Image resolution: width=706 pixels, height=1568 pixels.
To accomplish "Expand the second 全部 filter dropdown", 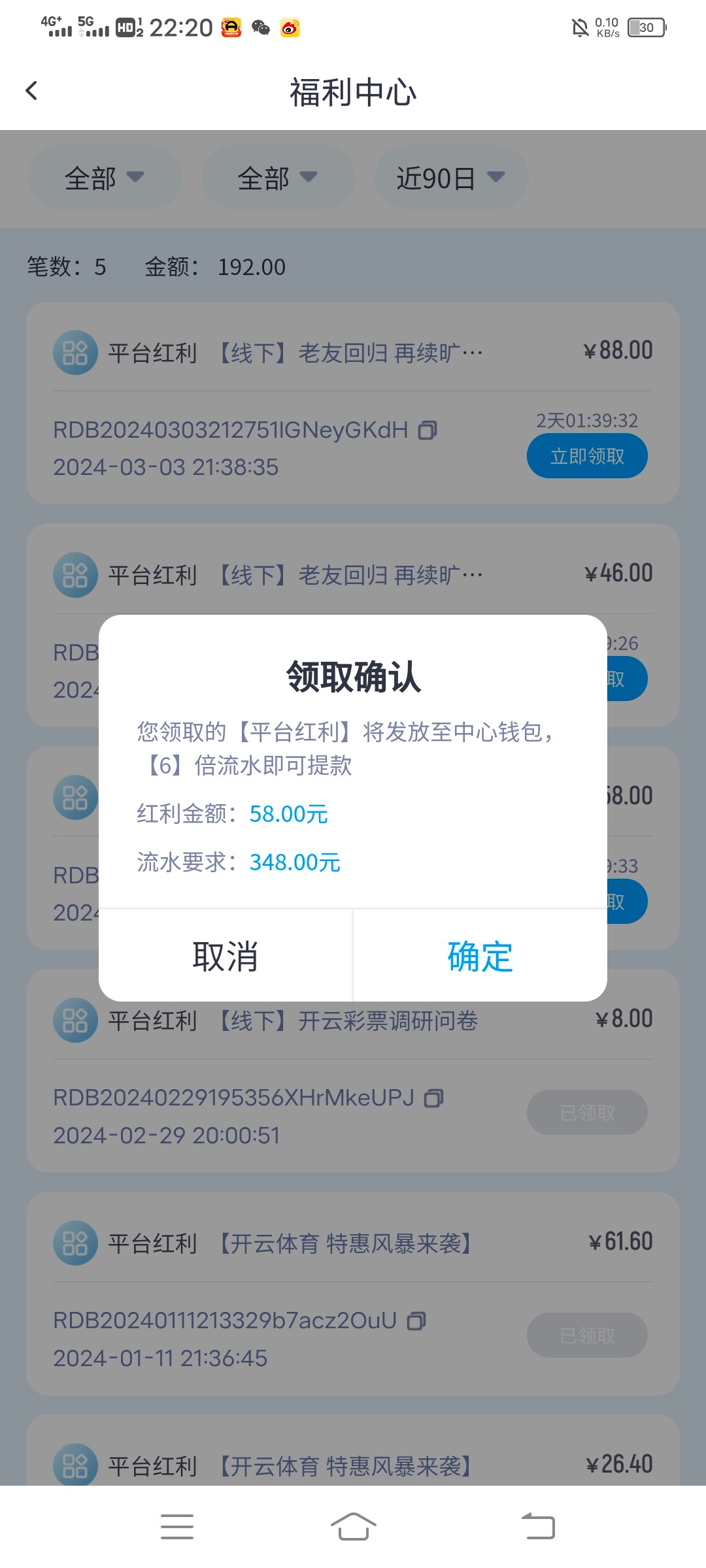I will (x=277, y=177).
